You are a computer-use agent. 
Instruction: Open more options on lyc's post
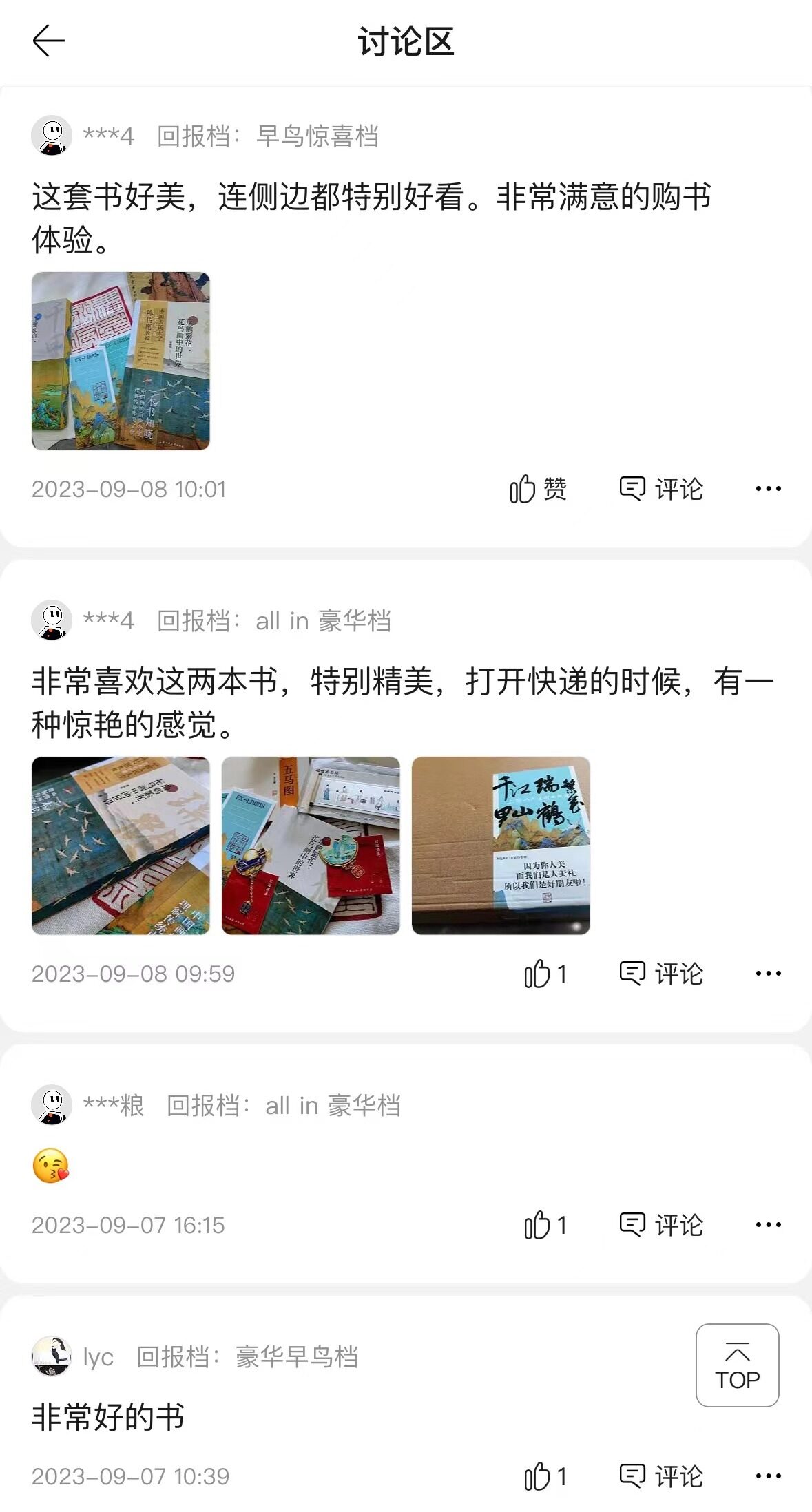pyautogui.click(x=768, y=1476)
